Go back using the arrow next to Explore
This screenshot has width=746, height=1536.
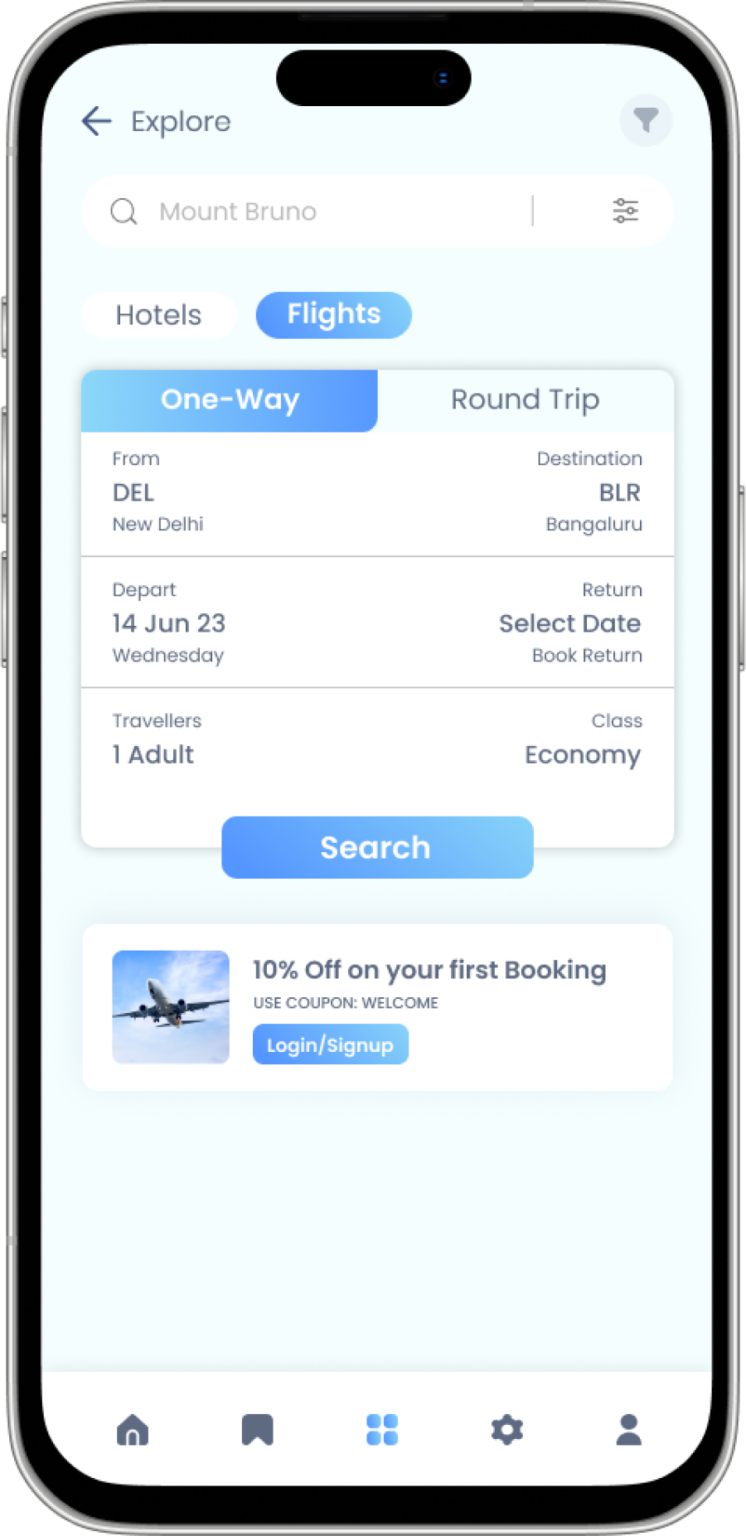(96, 122)
